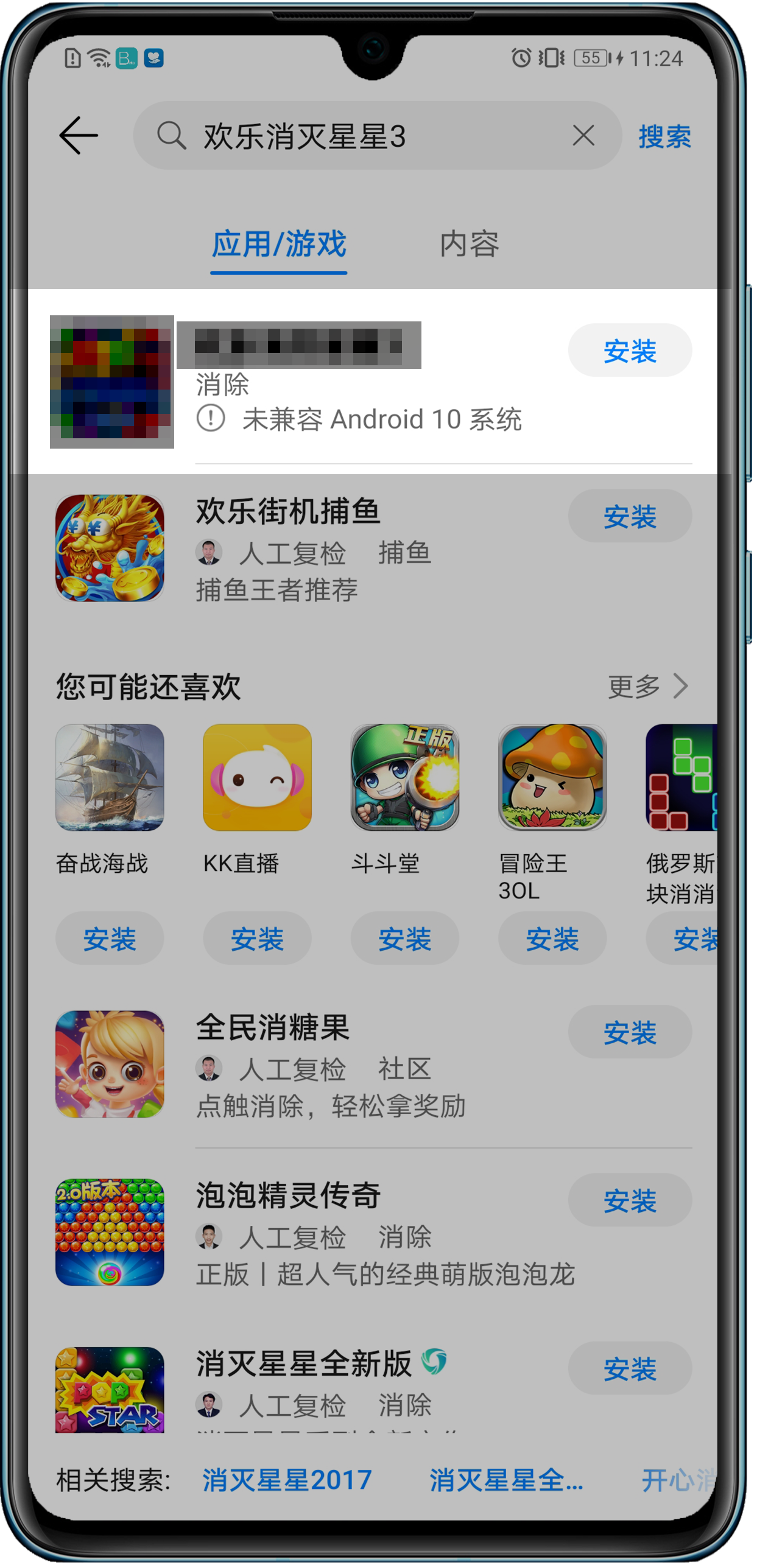Focus the search field with 欢乐消灭星星3
Image resolution: width=757 pixels, height=1568 pixels.
365,136
